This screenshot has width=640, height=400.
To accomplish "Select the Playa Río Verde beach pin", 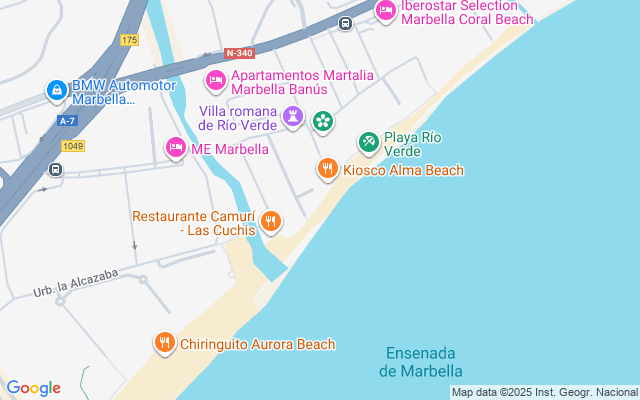I will (369, 143).
